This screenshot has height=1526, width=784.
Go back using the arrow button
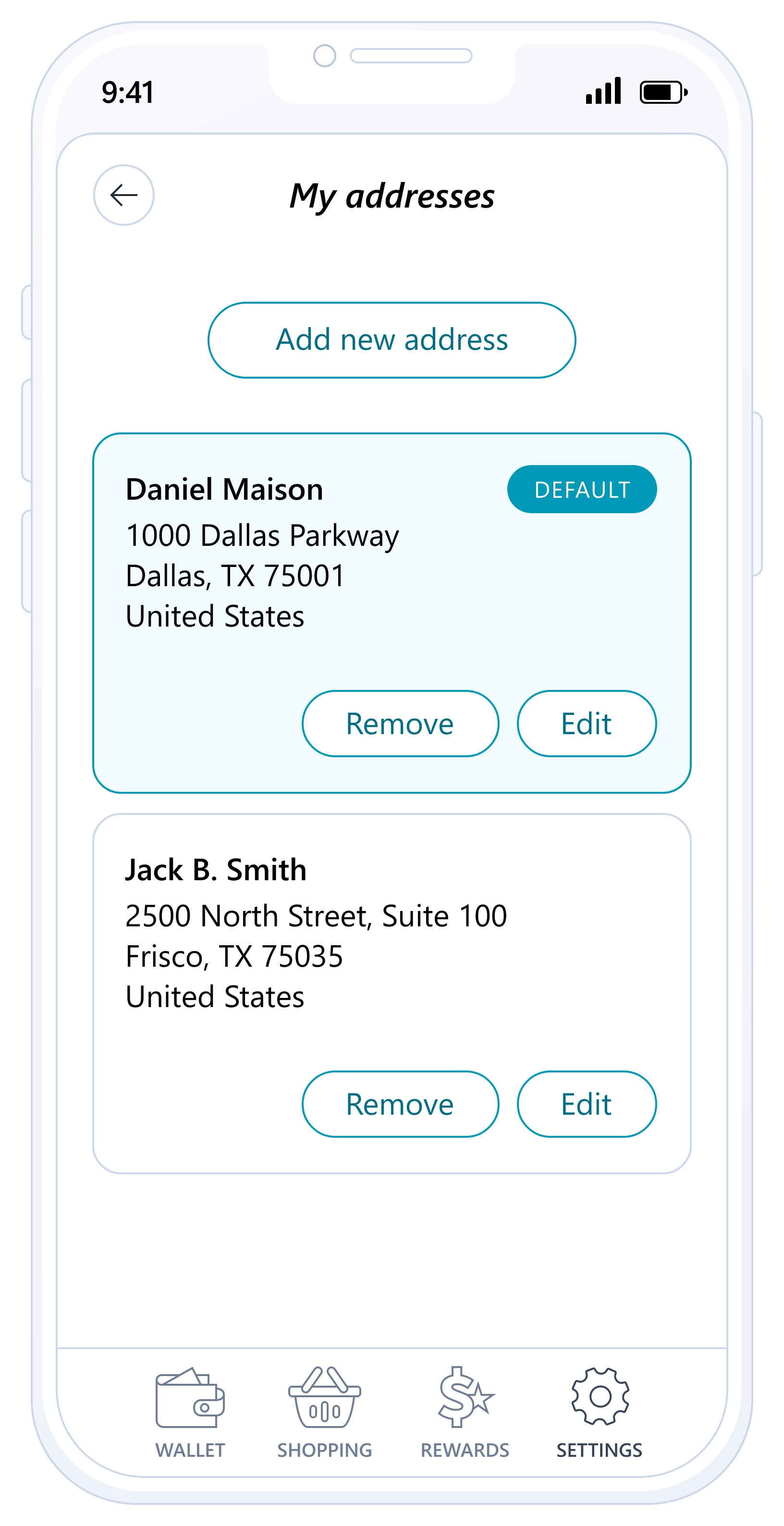tap(124, 195)
